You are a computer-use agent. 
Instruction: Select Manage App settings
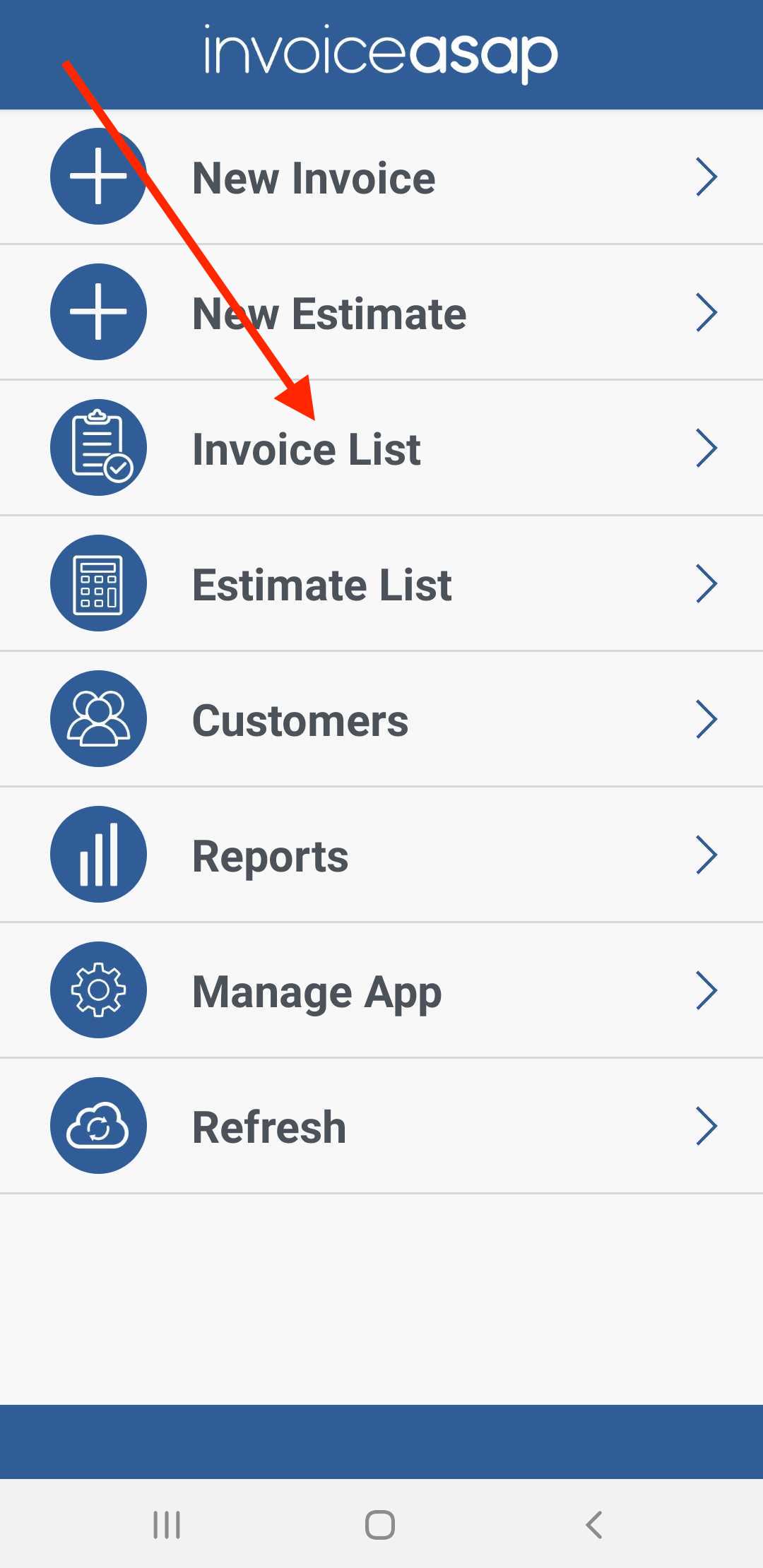click(x=317, y=991)
